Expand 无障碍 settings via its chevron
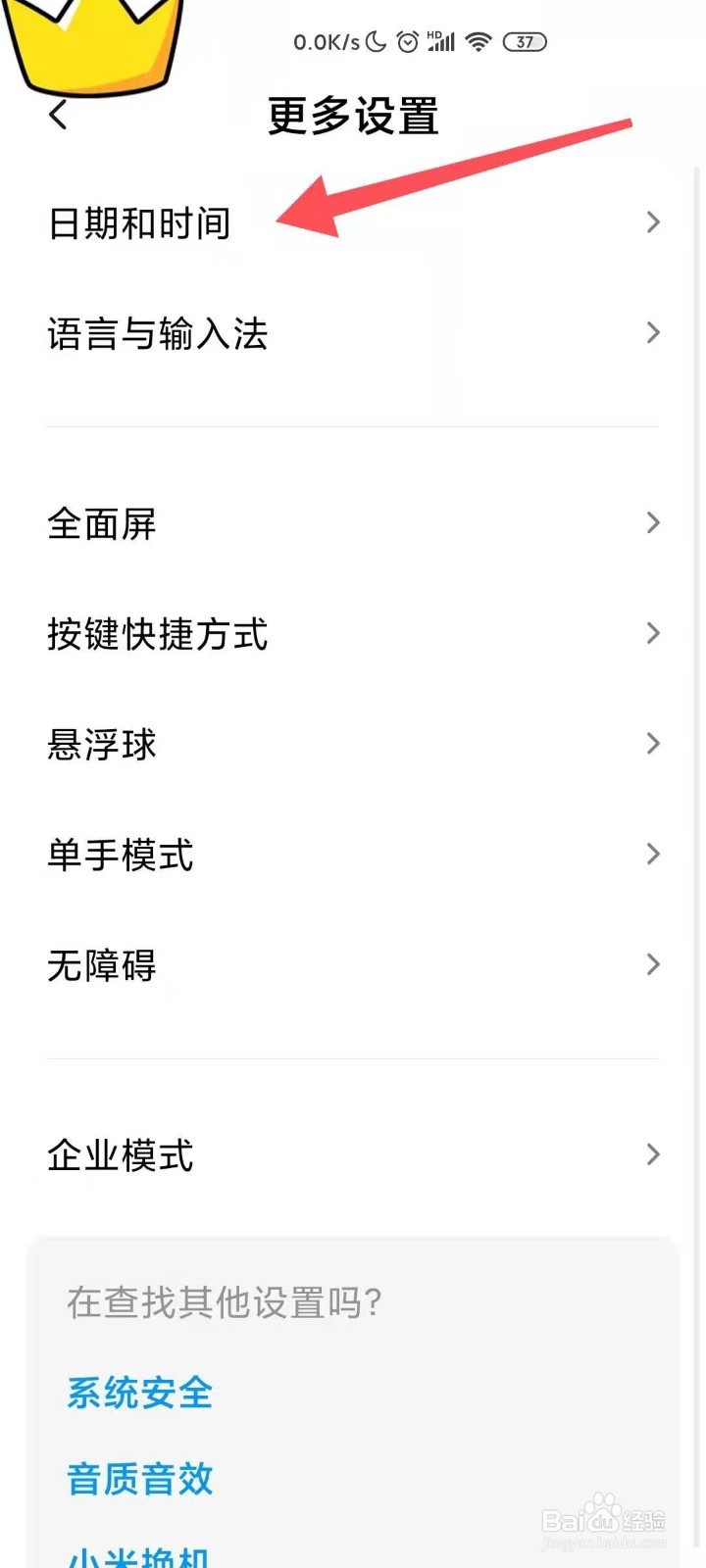The width and height of the screenshot is (706, 1568). tap(652, 965)
